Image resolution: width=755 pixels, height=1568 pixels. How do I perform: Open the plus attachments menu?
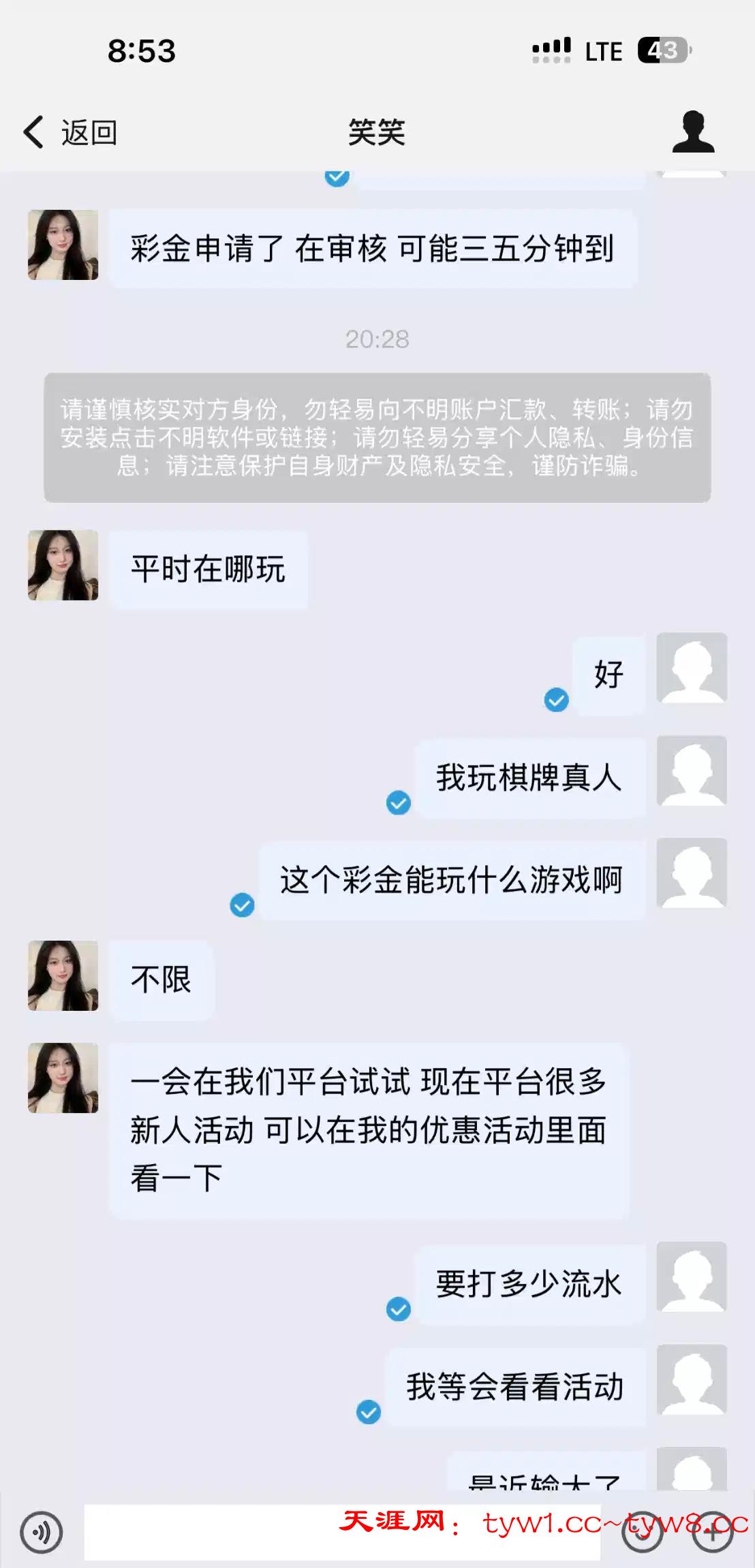pyautogui.click(x=713, y=1533)
